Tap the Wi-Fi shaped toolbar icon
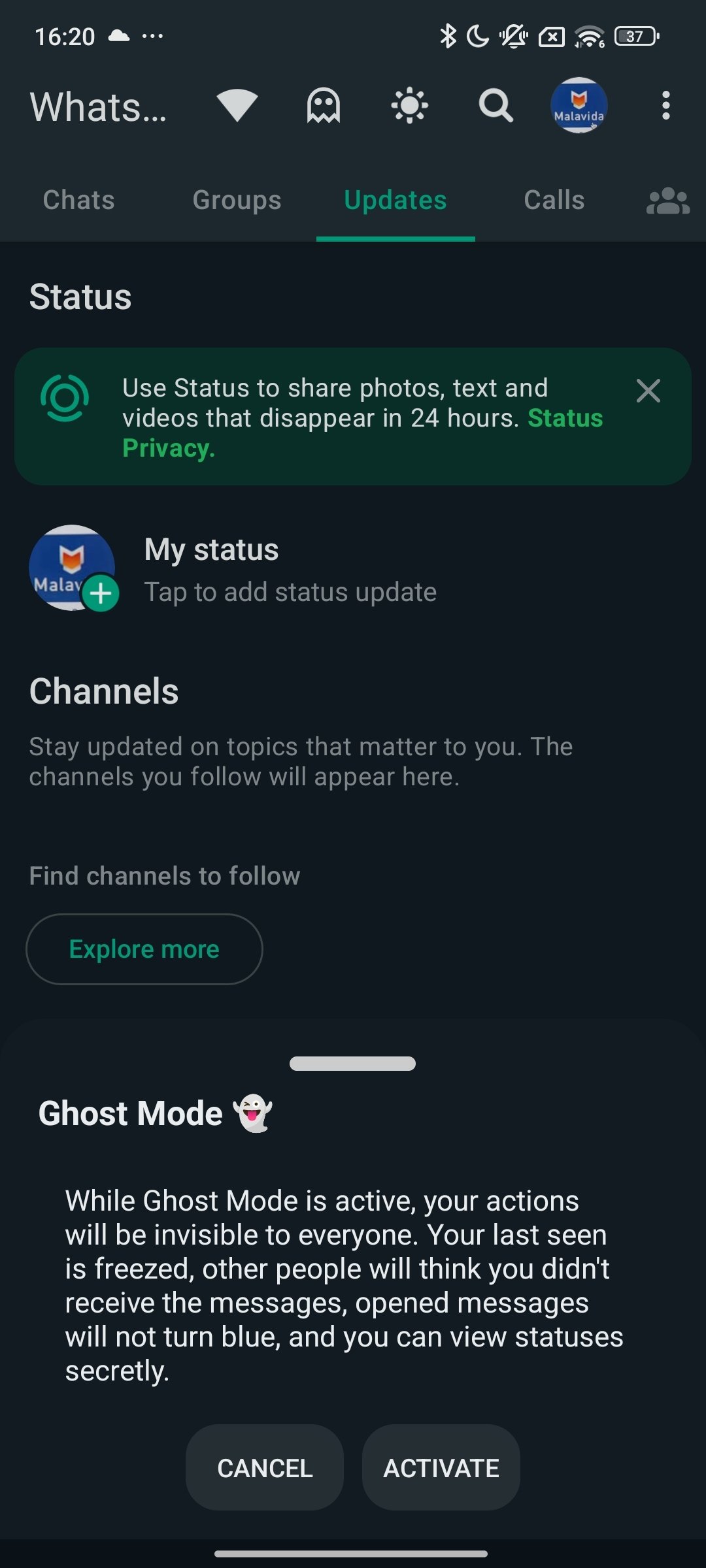The height and width of the screenshot is (1568, 706). click(237, 105)
